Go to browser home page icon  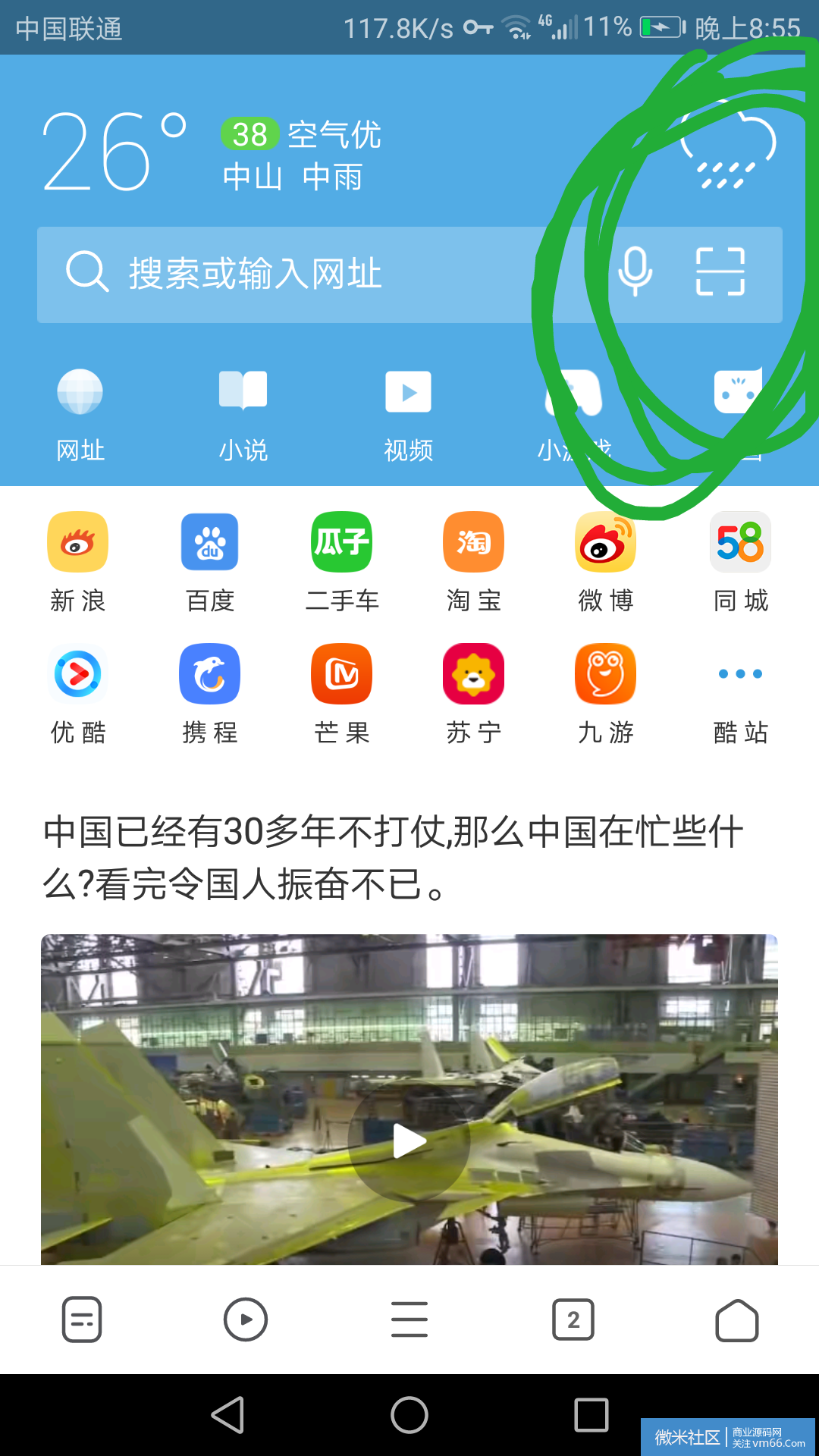pyautogui.click(x=737, y=1319)
